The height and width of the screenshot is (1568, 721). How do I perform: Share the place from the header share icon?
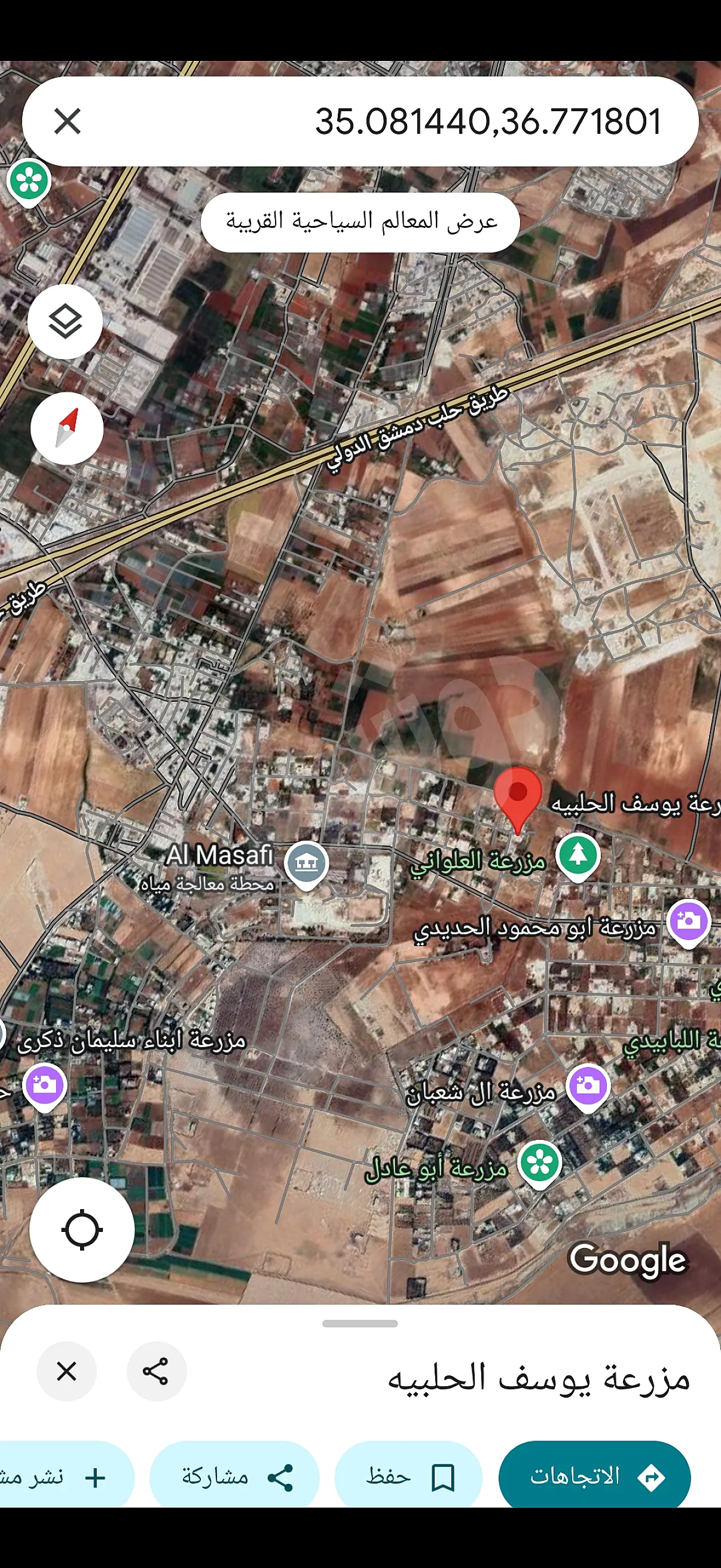(157, 1371)
